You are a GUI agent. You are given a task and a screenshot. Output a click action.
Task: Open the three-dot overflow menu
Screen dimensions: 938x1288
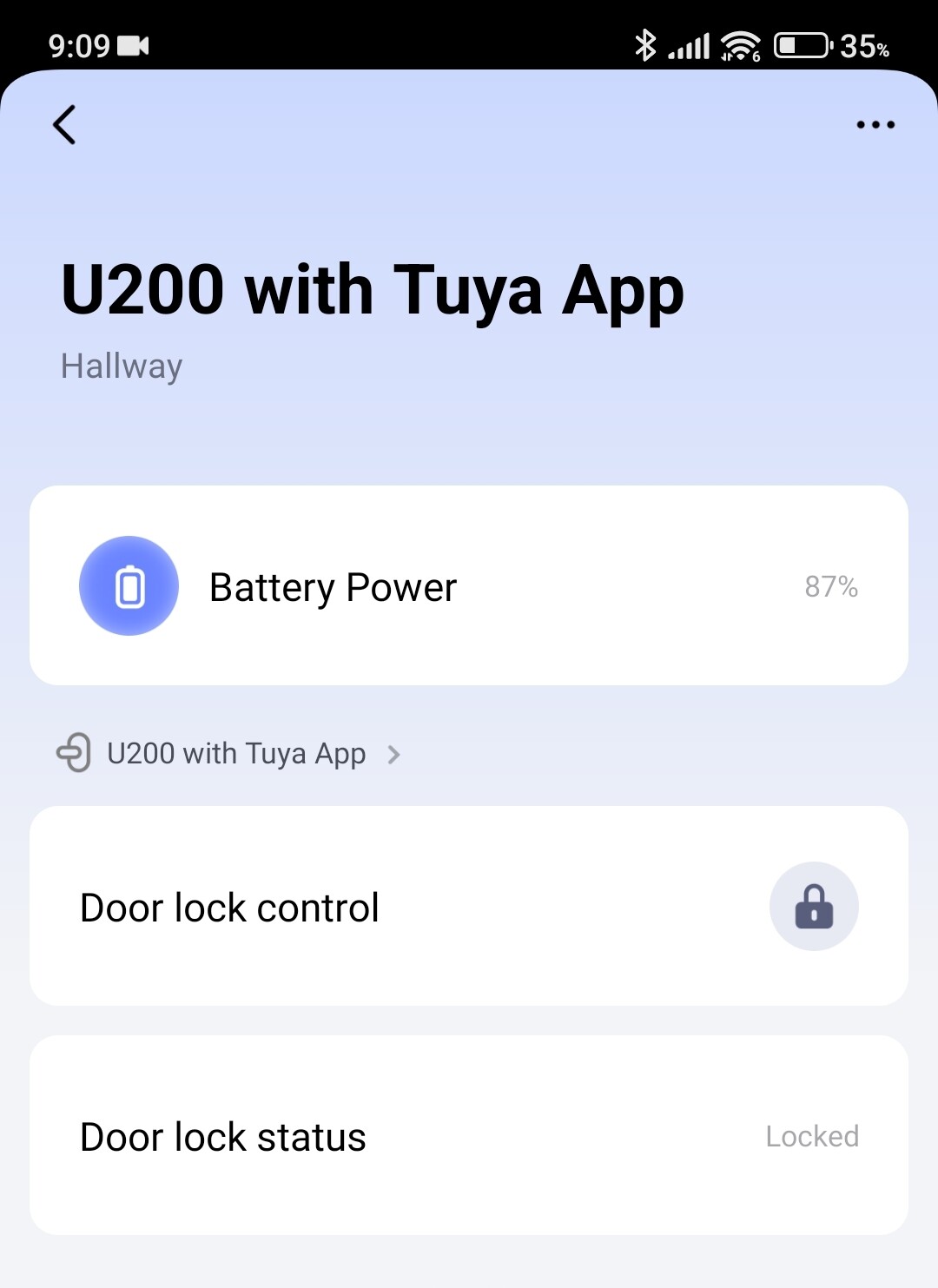click(875, 125)
